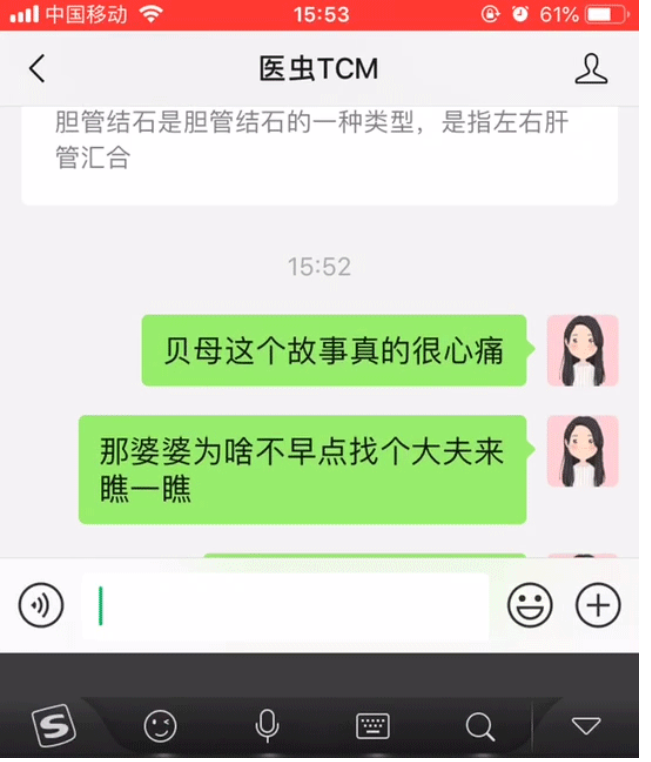
Task: Open the plus attachments menu
Action: (x=598, y=605)
